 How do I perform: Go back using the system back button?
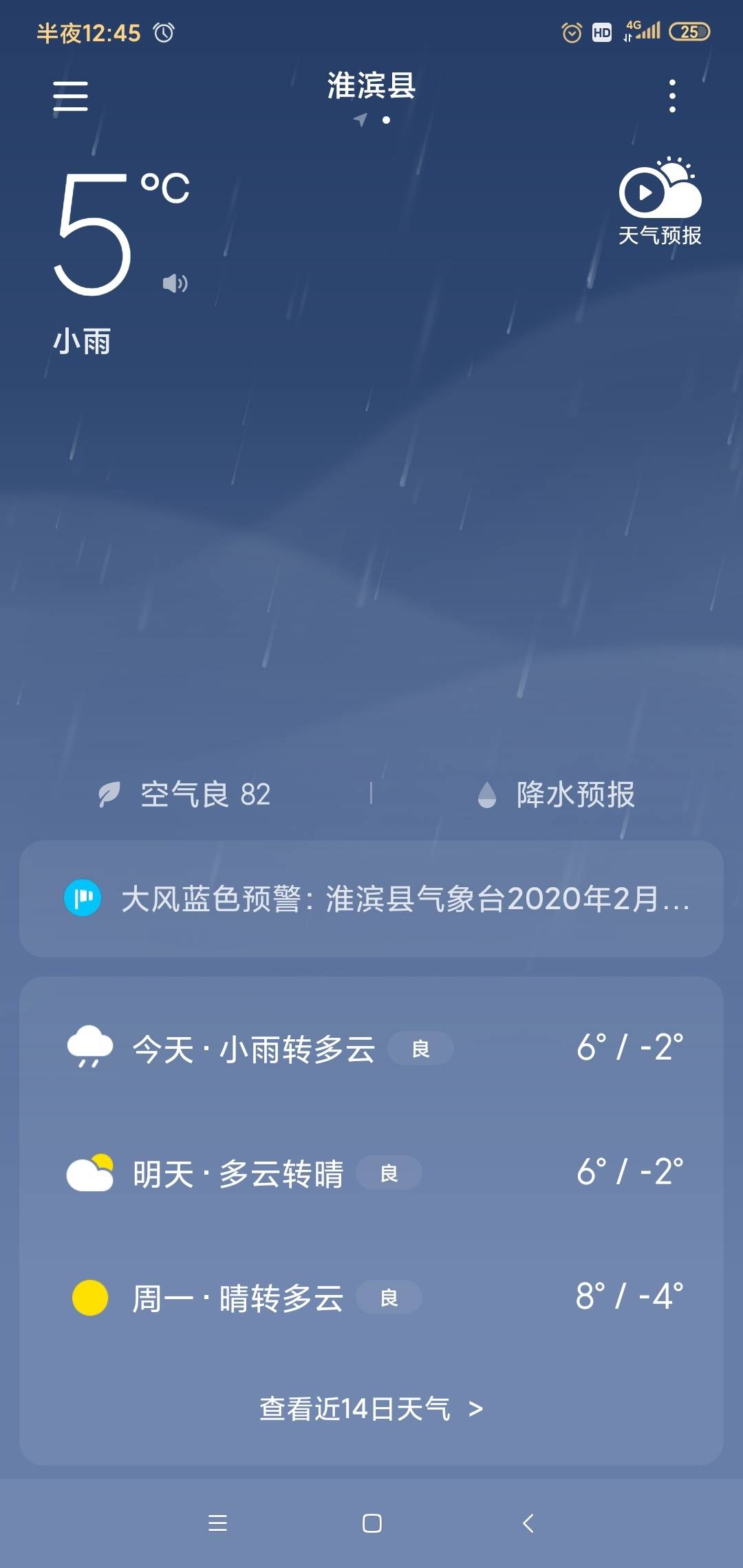point(528,1523)
